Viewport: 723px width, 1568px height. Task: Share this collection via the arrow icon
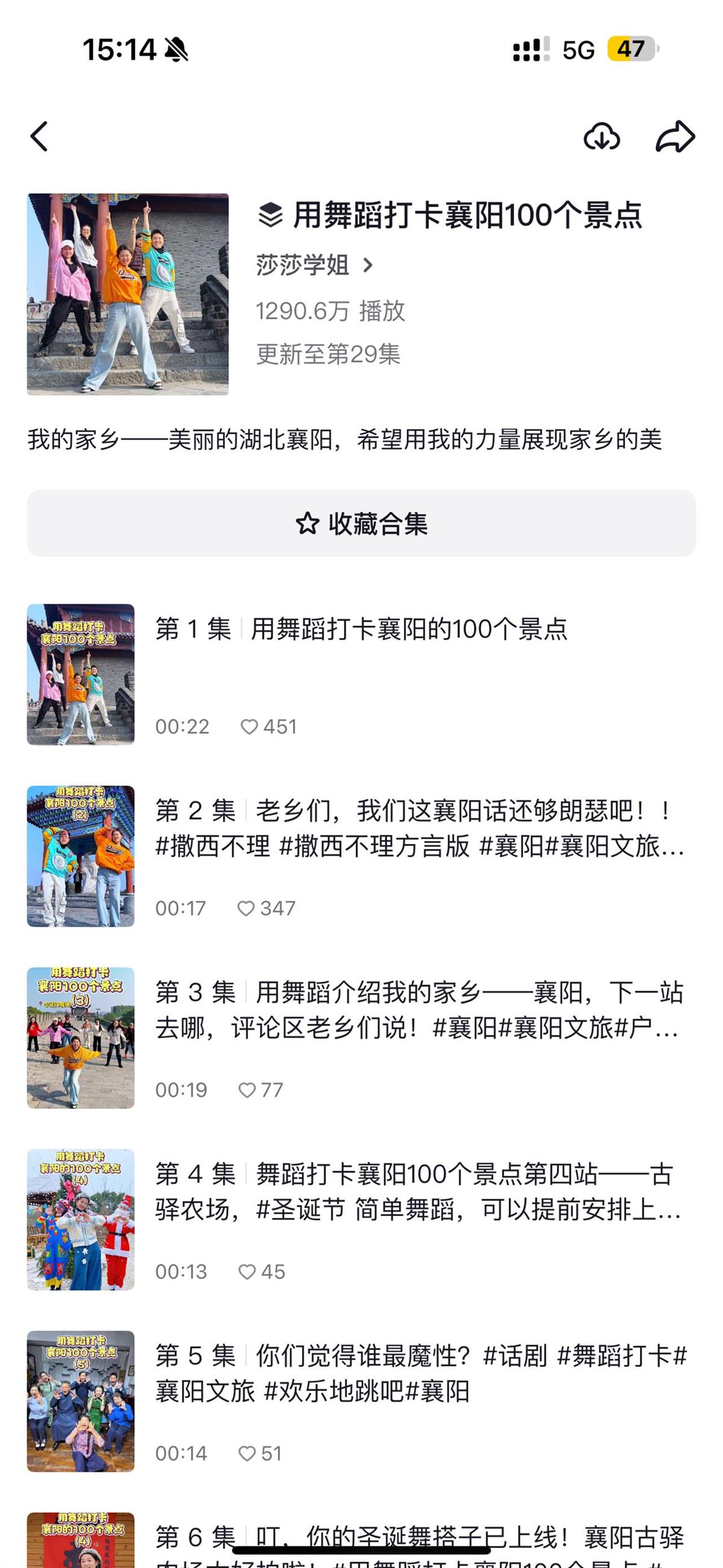[x=674, y=136]
